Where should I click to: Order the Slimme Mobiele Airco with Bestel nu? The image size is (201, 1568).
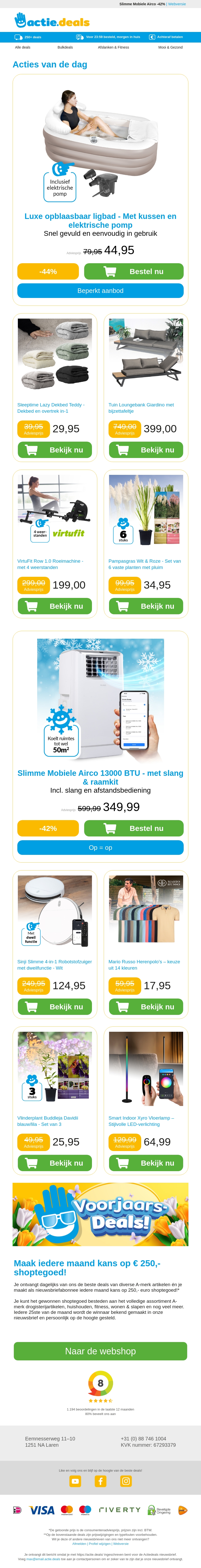click(134, 828)
